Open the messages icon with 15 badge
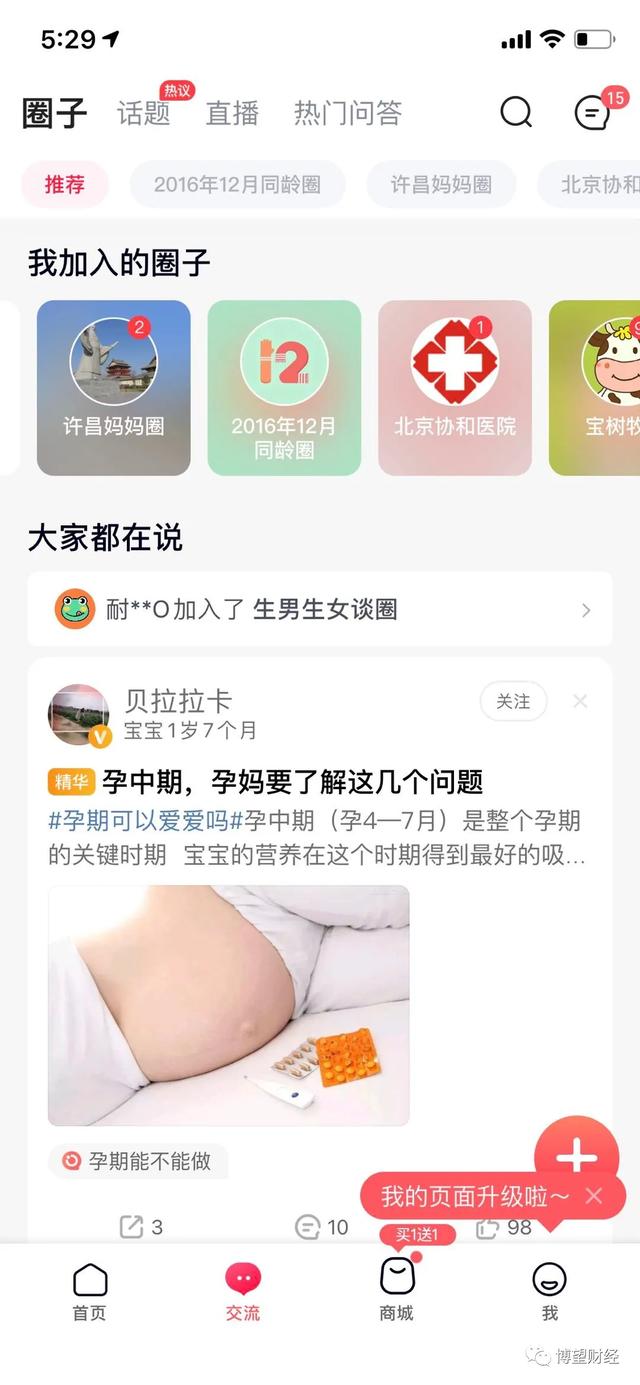The height and width of the screenshot is (1385, 640). pos(593,113)
